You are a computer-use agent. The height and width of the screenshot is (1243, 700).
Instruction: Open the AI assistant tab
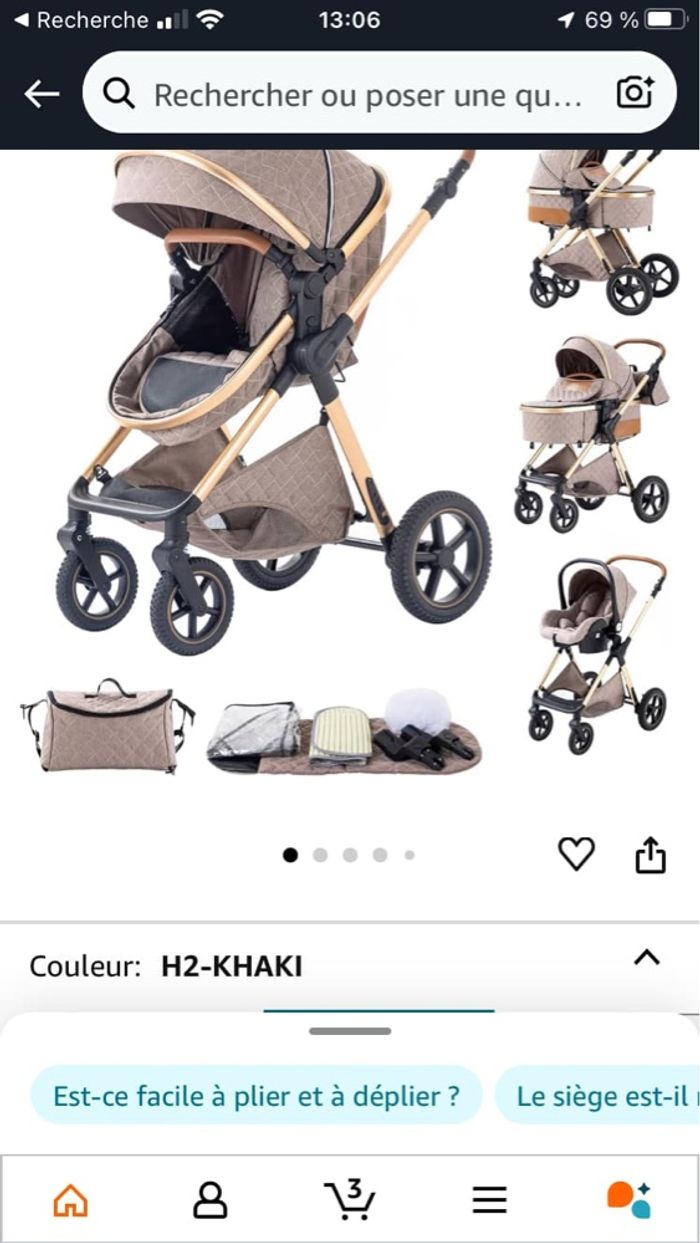[629, 1199]
